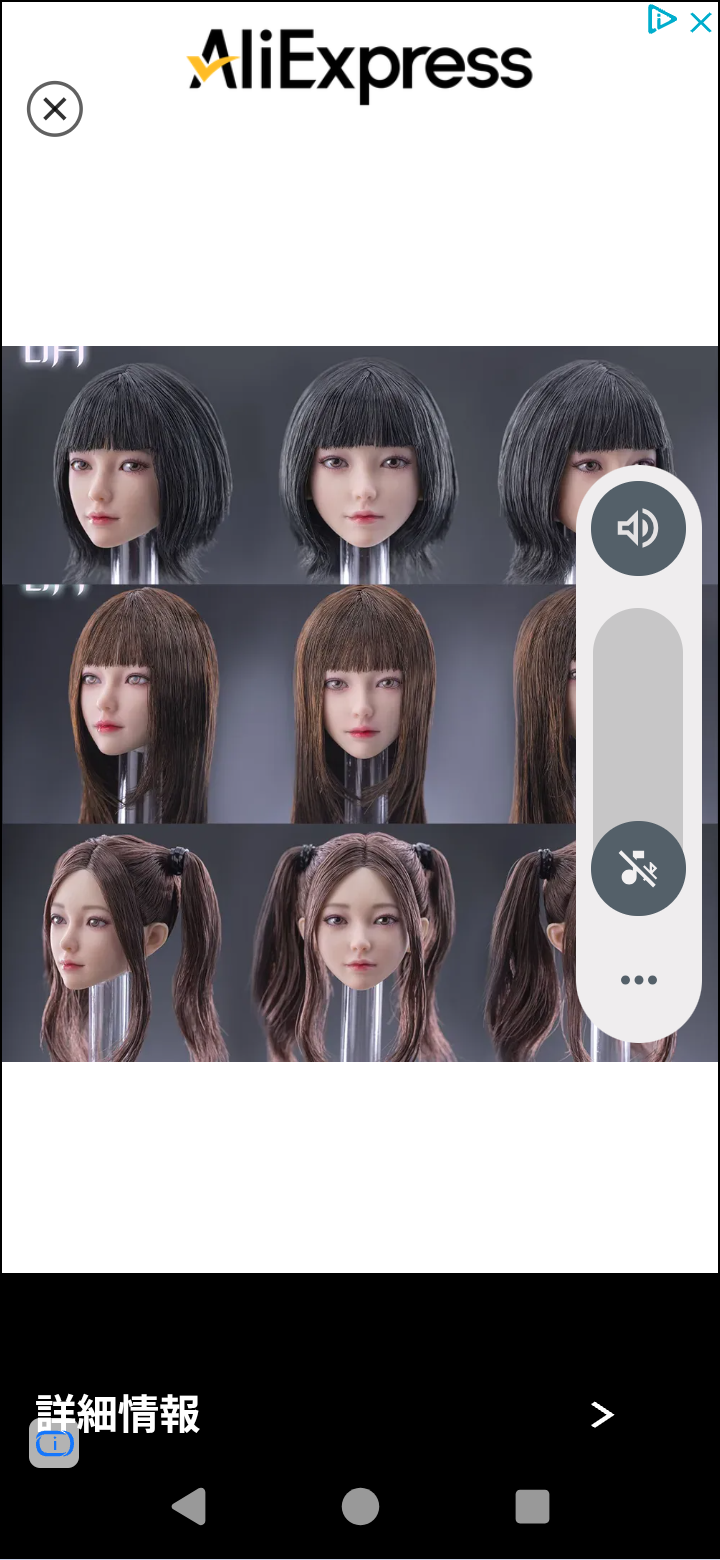
Task: Return to the home screen
Action: [360, 1506]
